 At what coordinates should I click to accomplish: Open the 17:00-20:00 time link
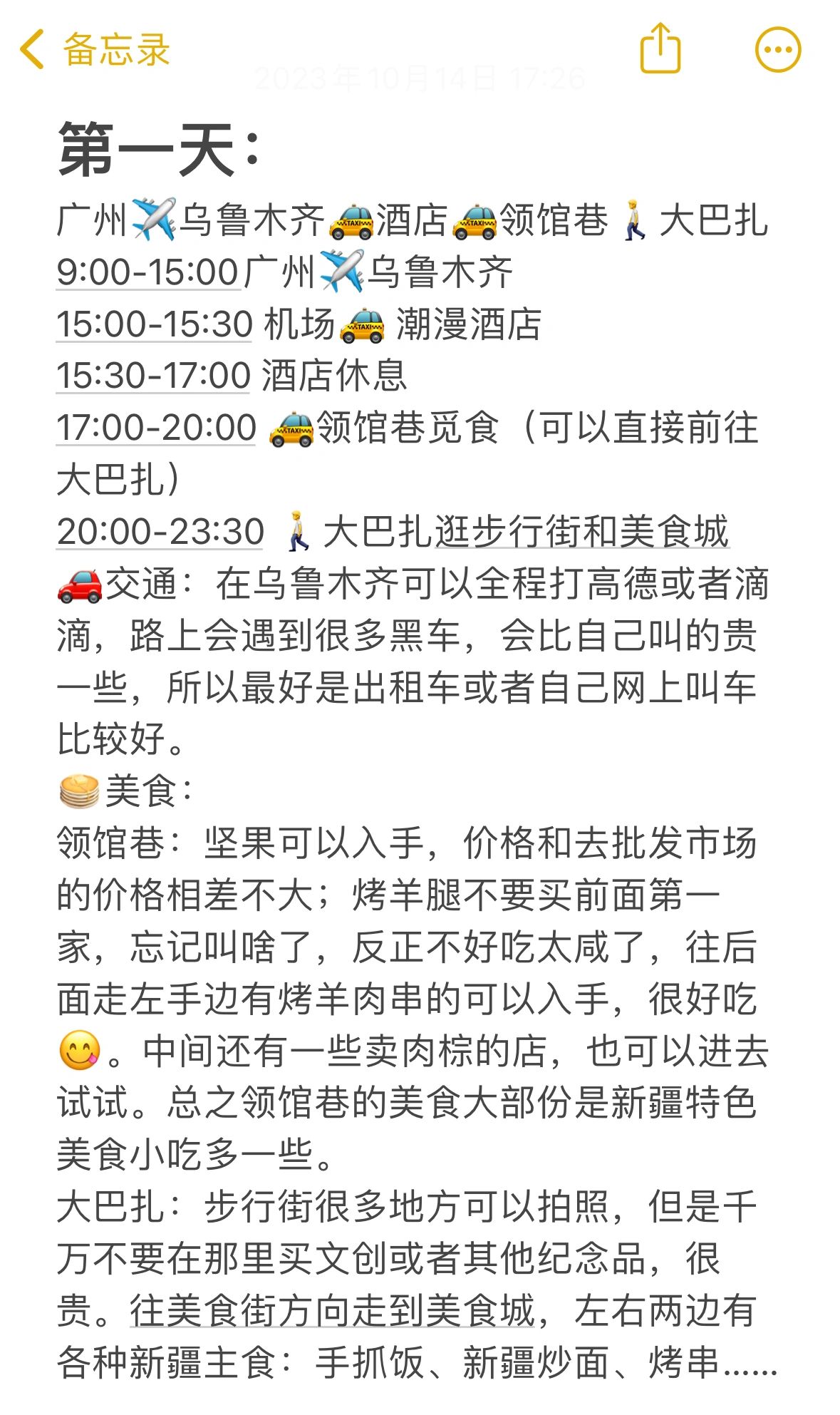[156, 428]
